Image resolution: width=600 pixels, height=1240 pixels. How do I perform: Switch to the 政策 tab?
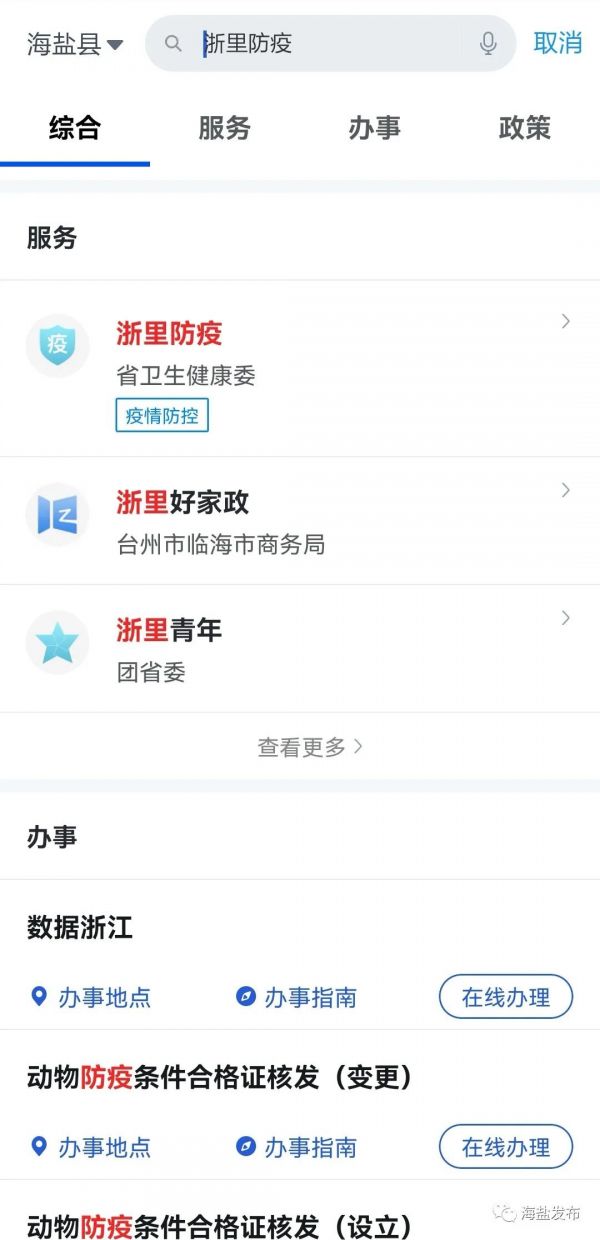pyautogui.click(x=525, y=128)
